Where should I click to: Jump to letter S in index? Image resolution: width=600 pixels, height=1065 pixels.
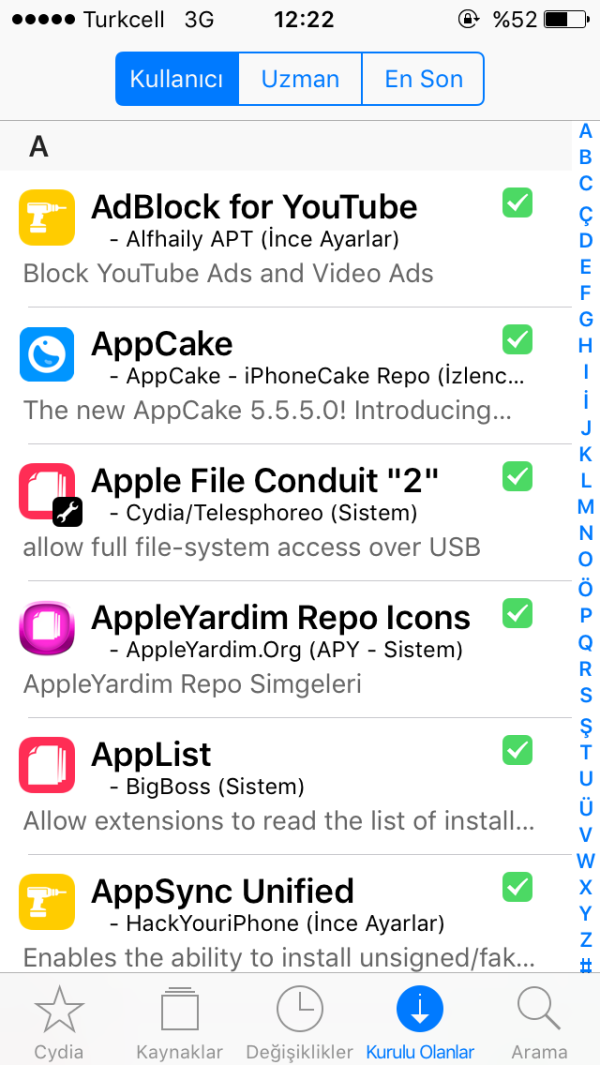[586, 695]
